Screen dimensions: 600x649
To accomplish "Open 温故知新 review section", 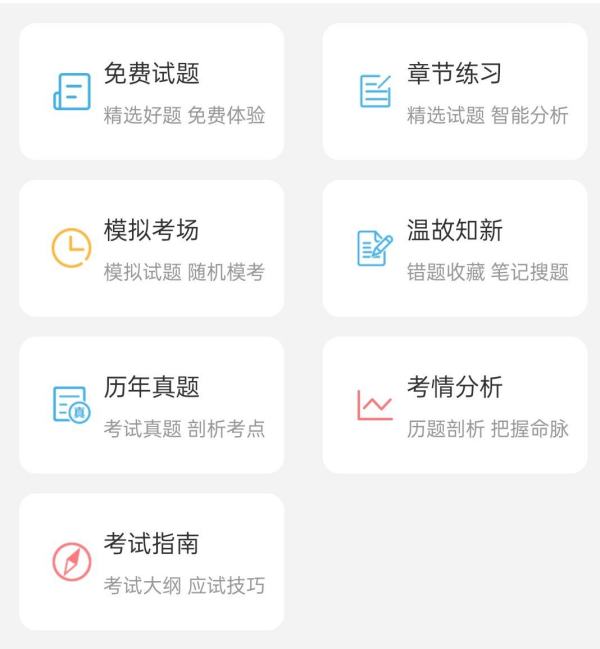I will click(x=455, y=249).
